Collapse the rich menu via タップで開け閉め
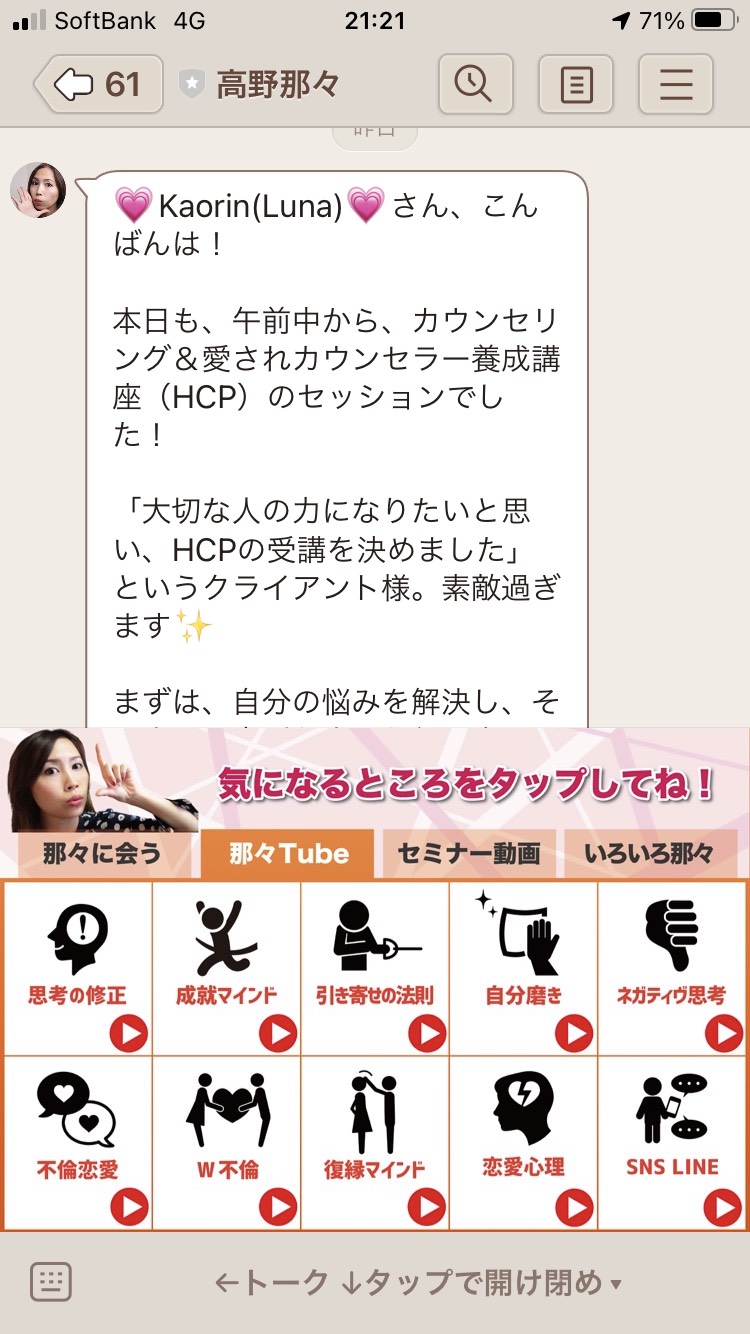Viewport: 750px width, 1334px height. click(418, 1282)
